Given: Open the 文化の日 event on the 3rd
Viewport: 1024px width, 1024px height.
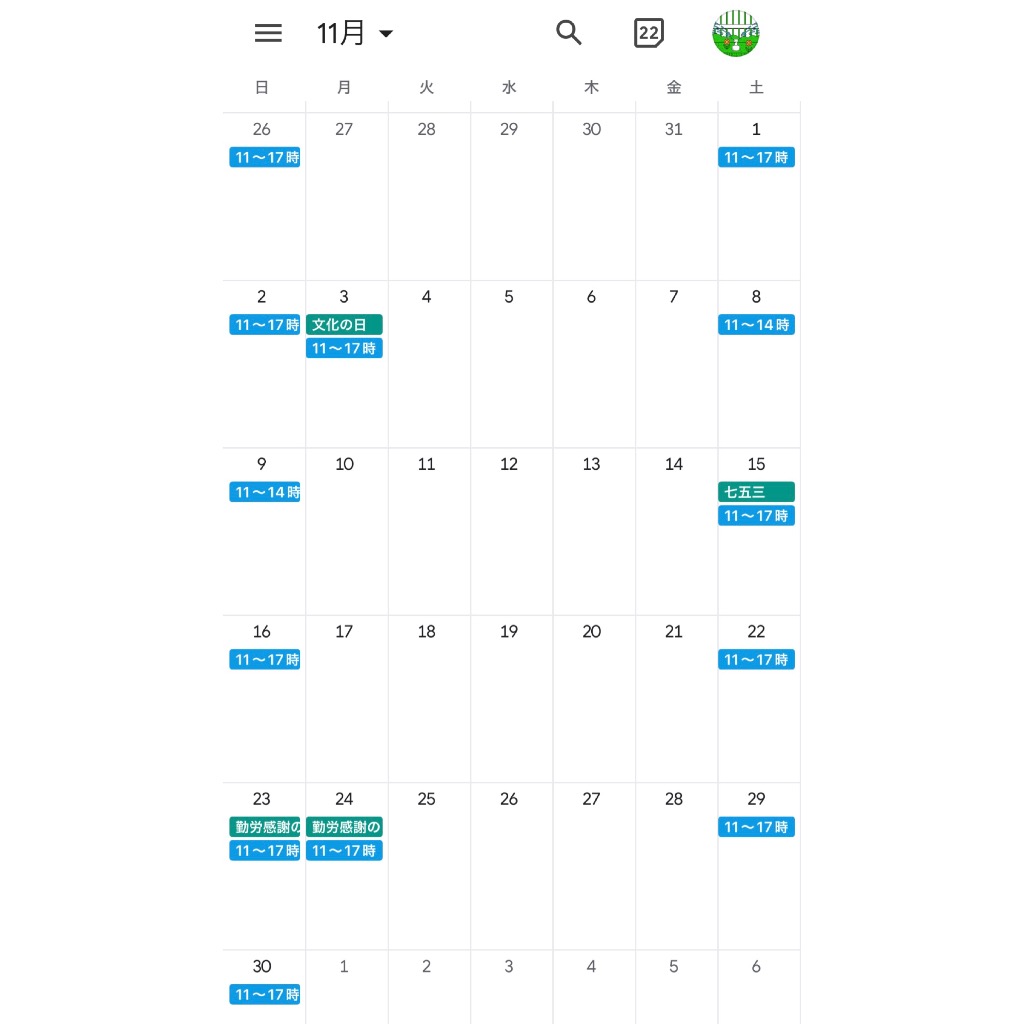Looking at the screenshot, I should tap(344, 325).
